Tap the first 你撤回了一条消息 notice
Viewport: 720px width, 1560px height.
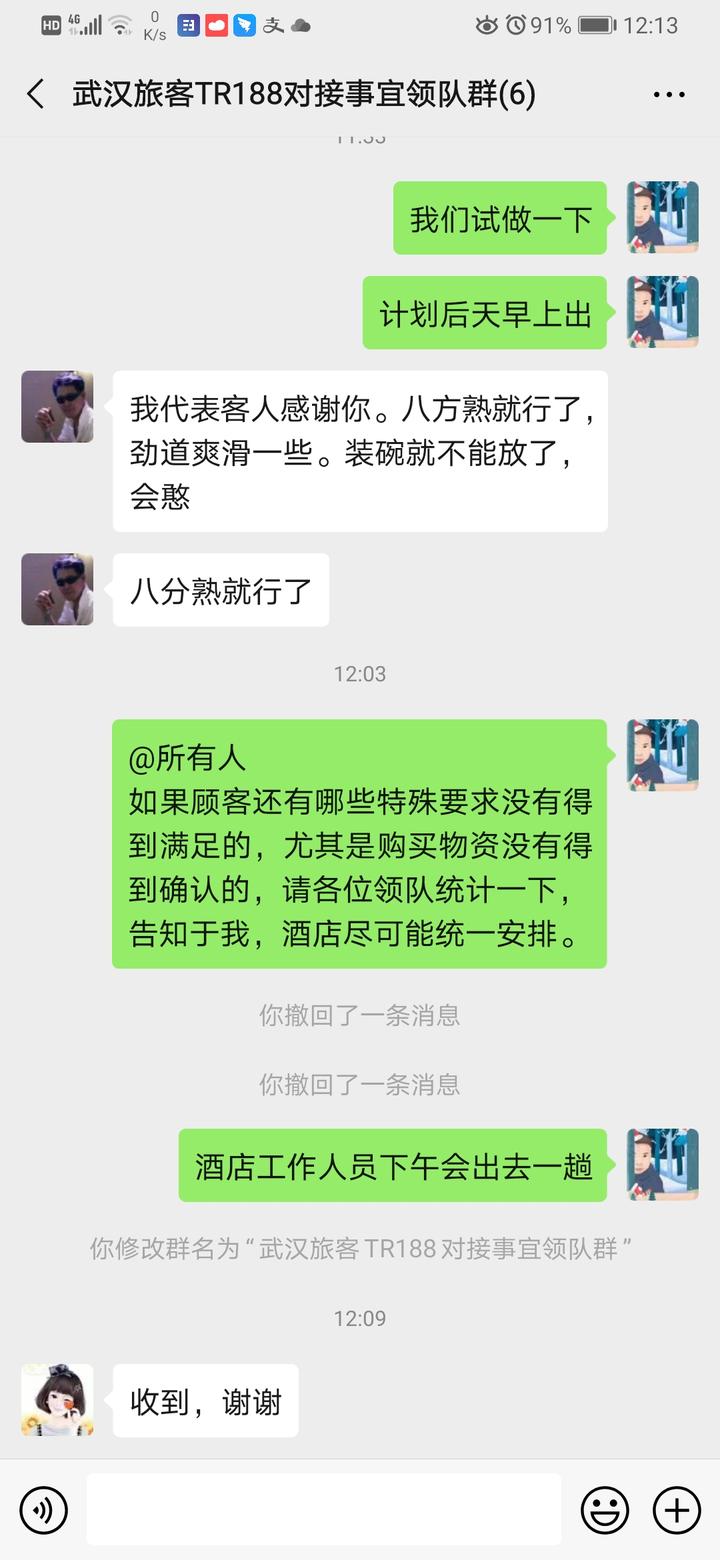pos(360,1016)
